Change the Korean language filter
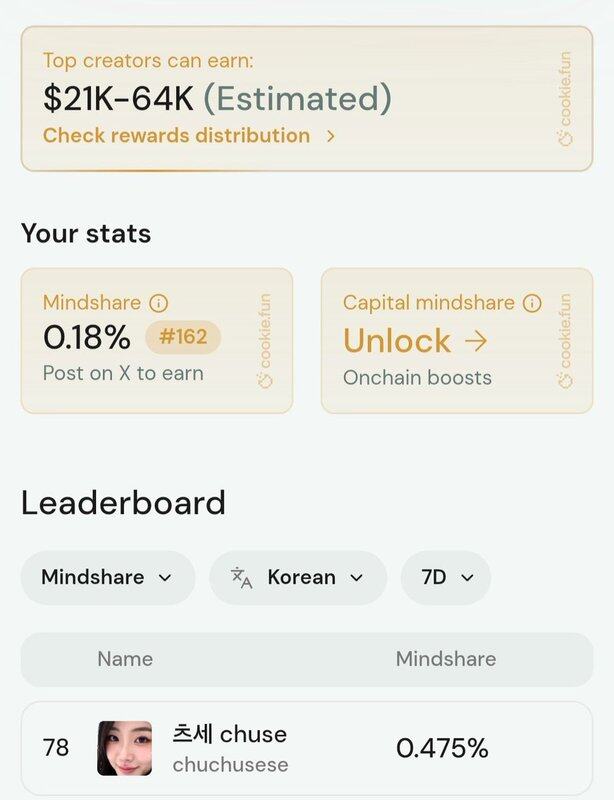The height and width of the screenshot is (800, 614). point(297,577)
